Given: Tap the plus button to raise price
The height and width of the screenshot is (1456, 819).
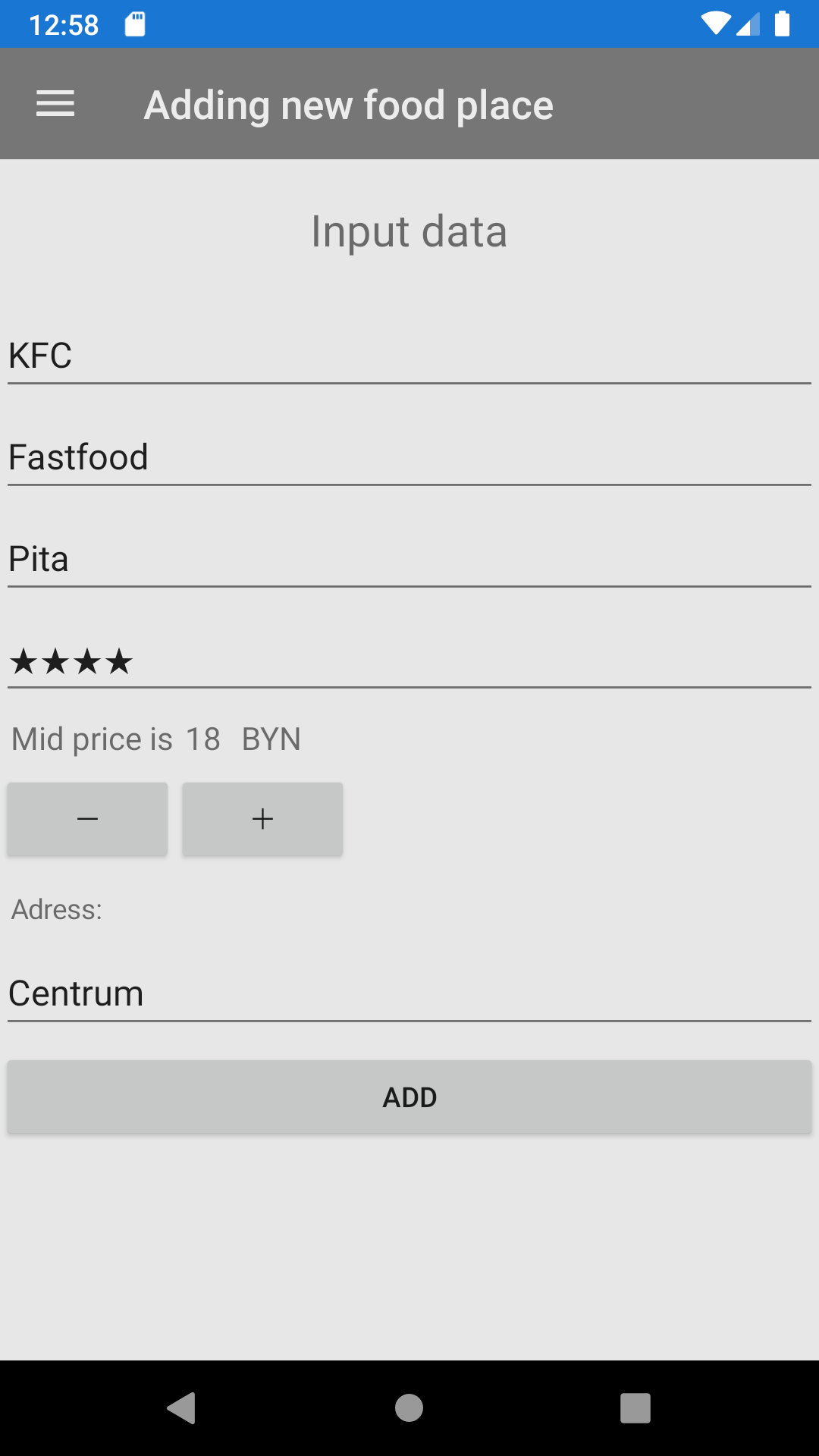Looking at the screenshot, I should pyautogui.click(x=262, y=818).
